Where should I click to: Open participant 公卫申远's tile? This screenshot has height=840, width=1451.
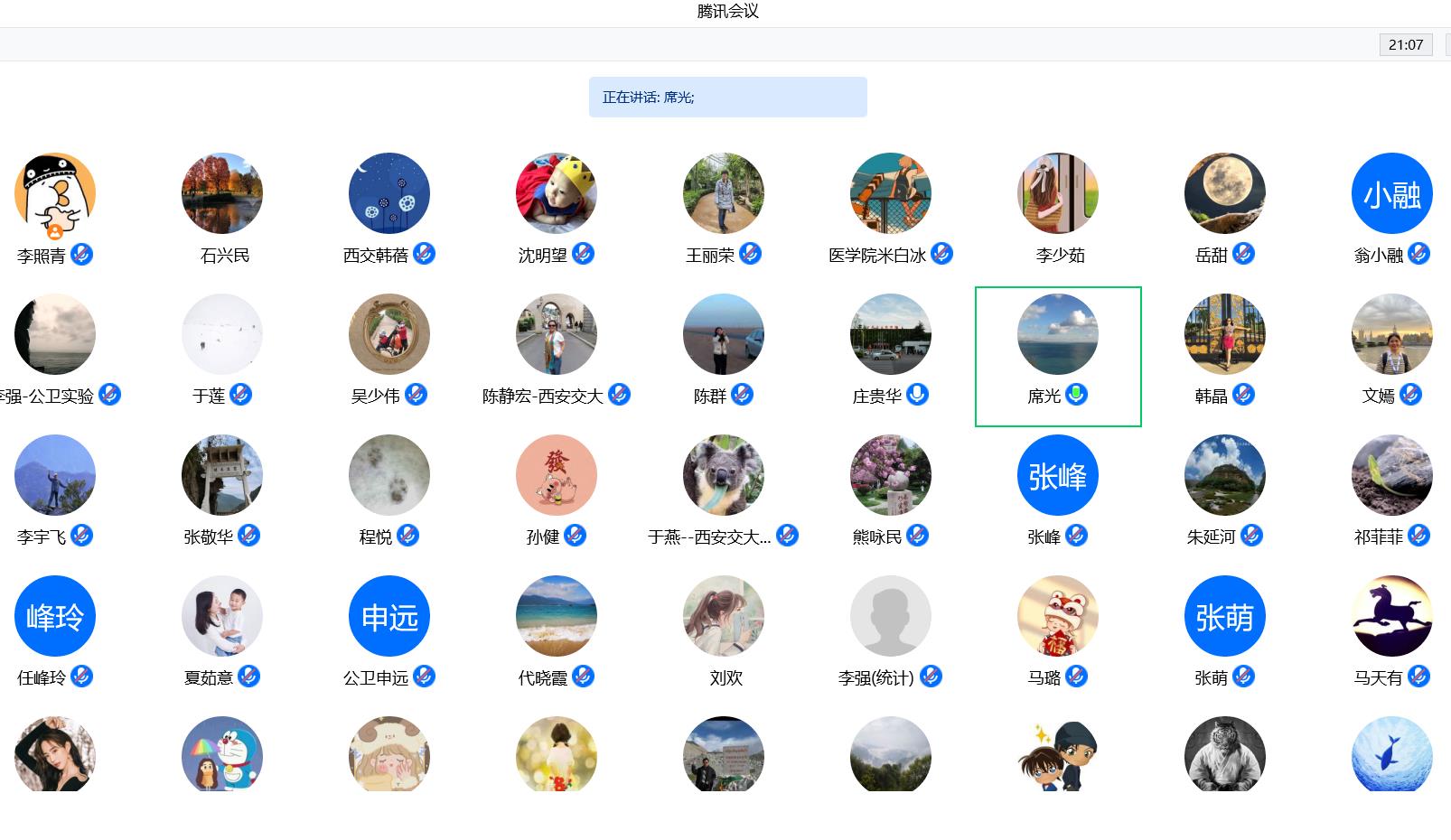[389, 617]
